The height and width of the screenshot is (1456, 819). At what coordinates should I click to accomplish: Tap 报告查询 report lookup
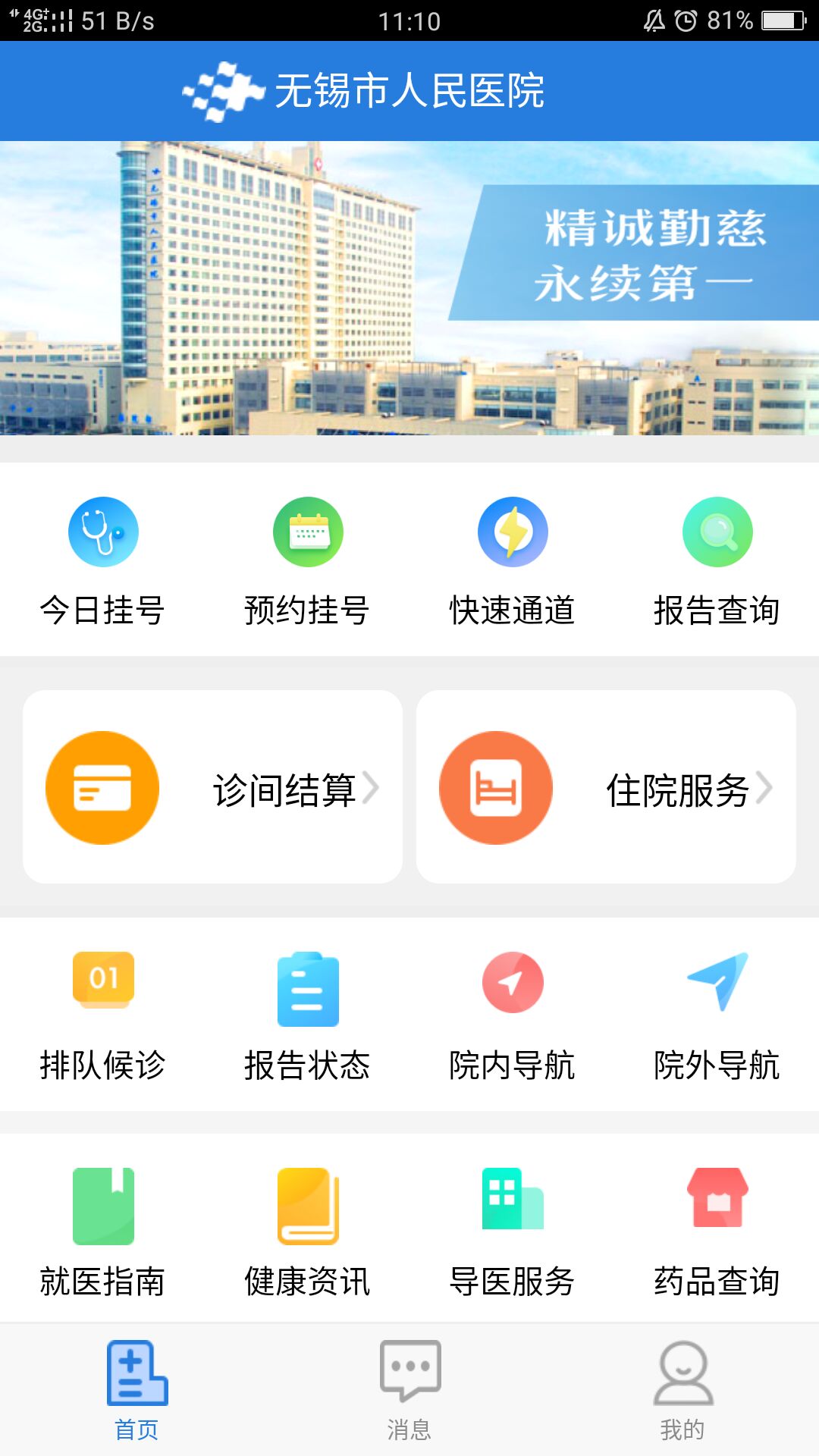pos(717,560)
